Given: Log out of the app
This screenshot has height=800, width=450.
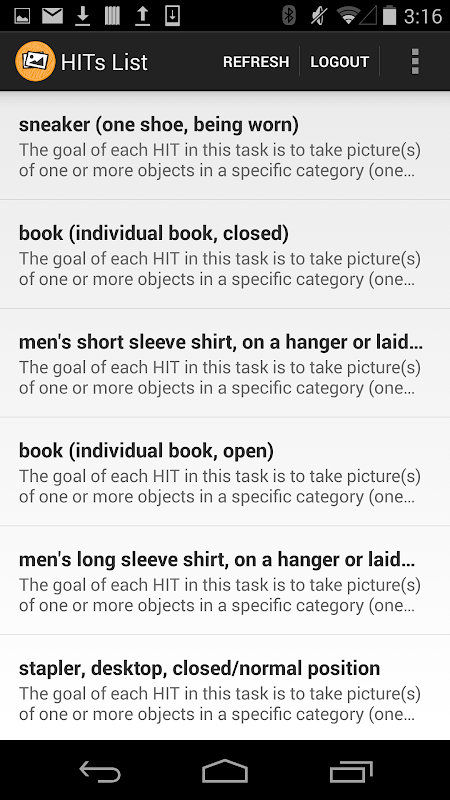Looking at the screenshot, I should pos(339,62).
